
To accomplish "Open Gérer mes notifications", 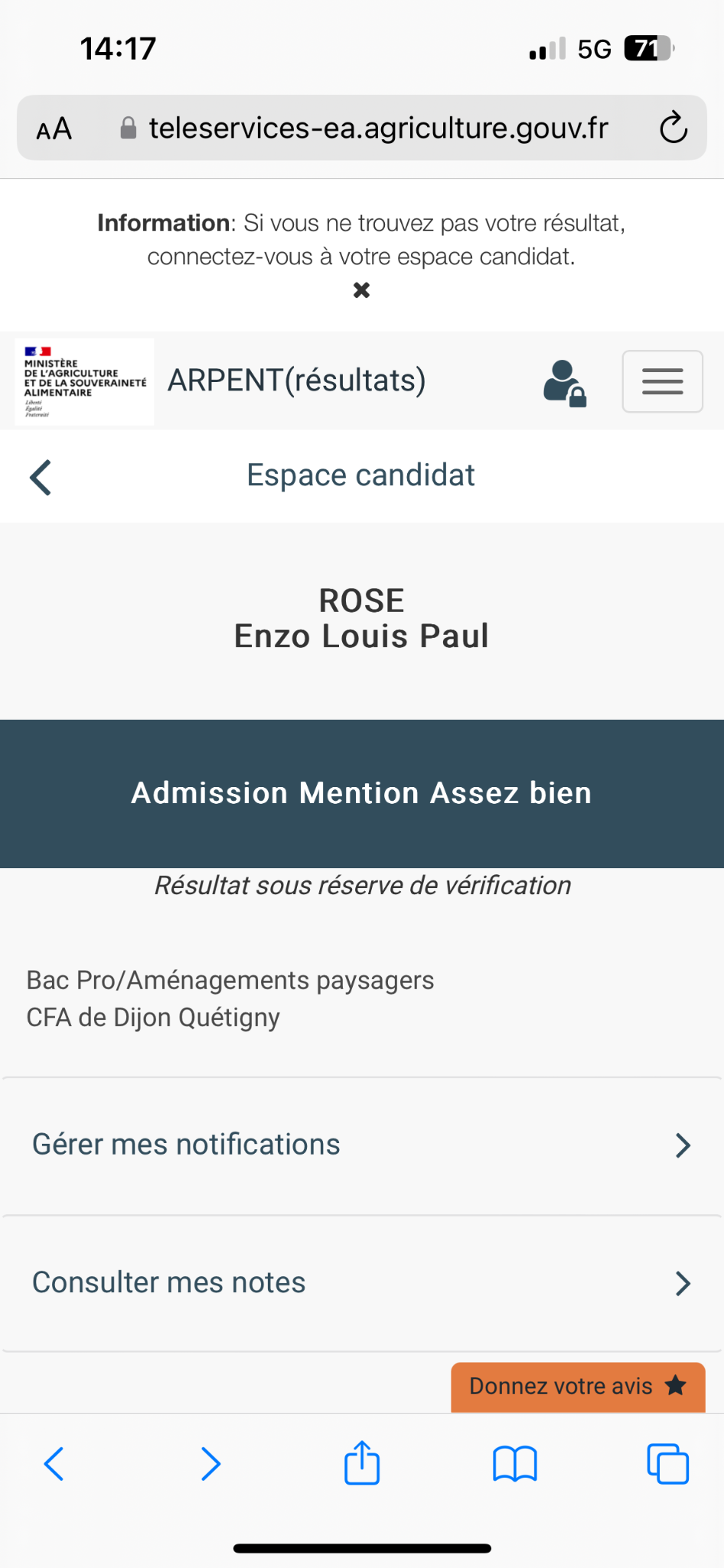I will click(362, 1145).
